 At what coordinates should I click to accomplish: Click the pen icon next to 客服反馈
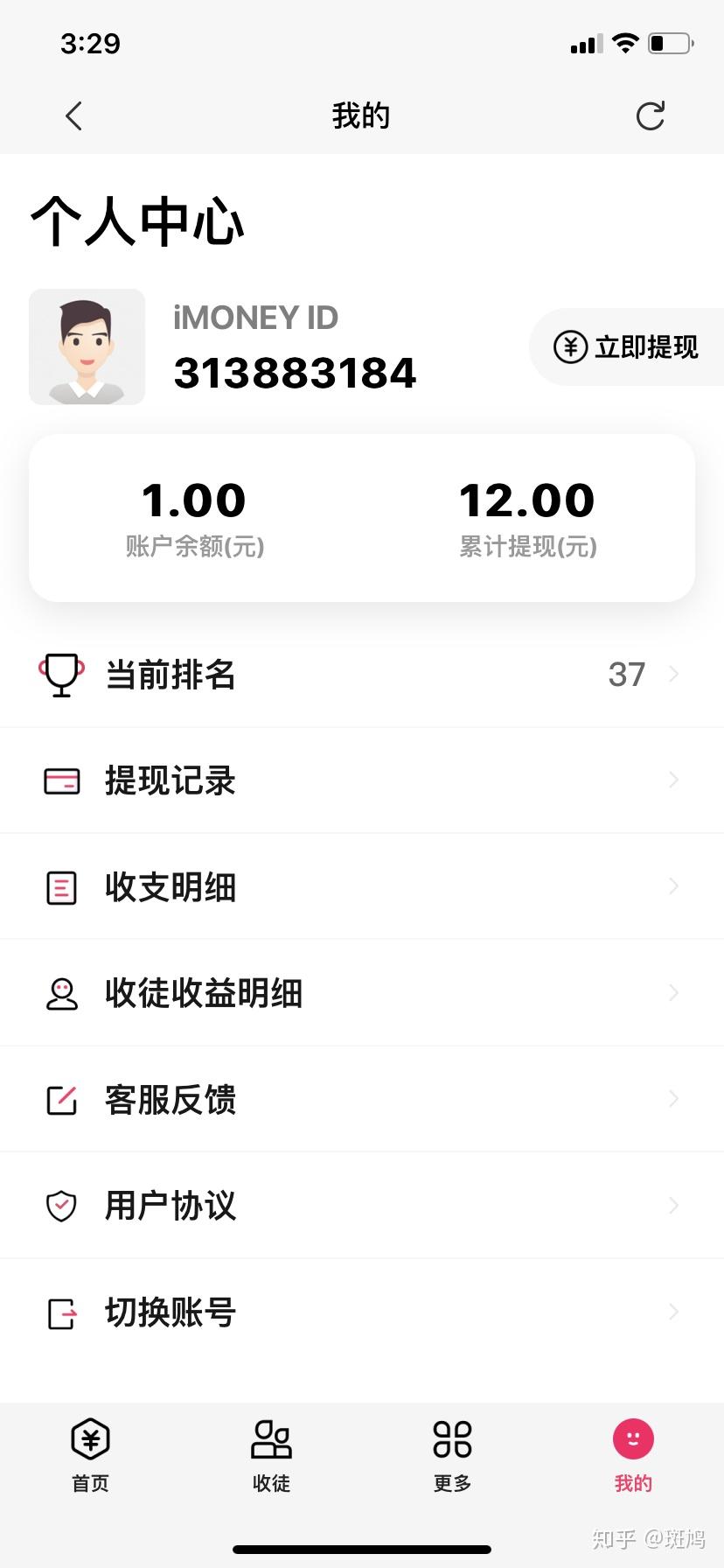click(x=61, y=1099)
